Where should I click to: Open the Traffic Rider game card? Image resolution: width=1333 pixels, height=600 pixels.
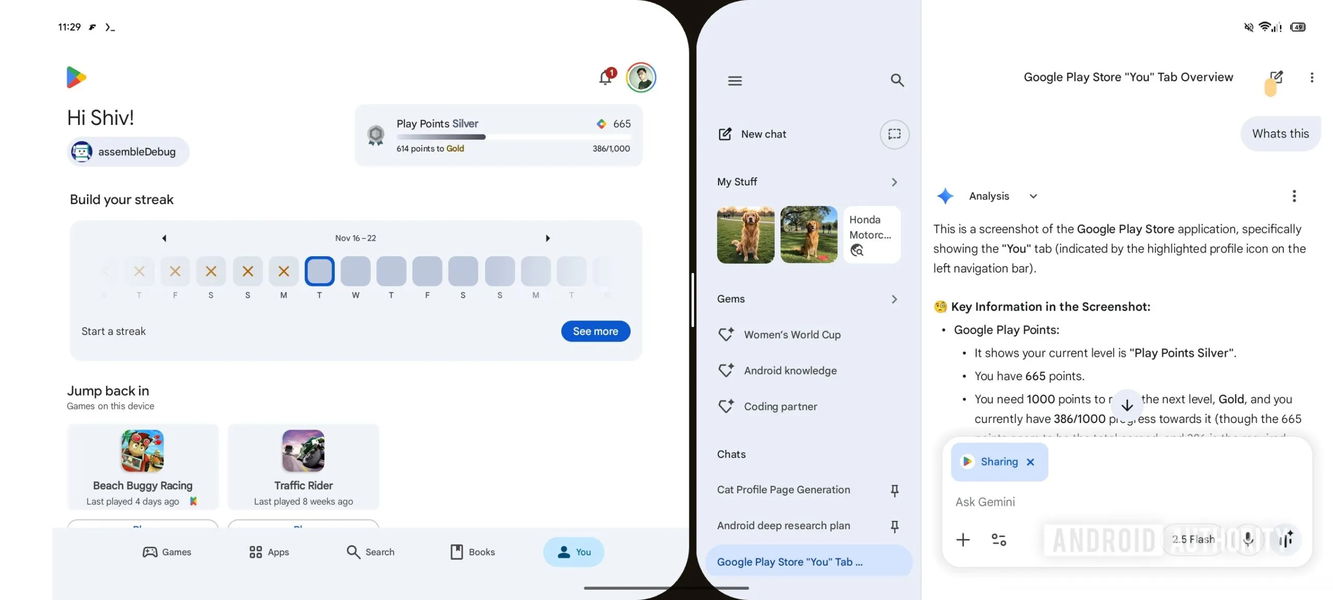pyautogui.click(x=303, y=466)
